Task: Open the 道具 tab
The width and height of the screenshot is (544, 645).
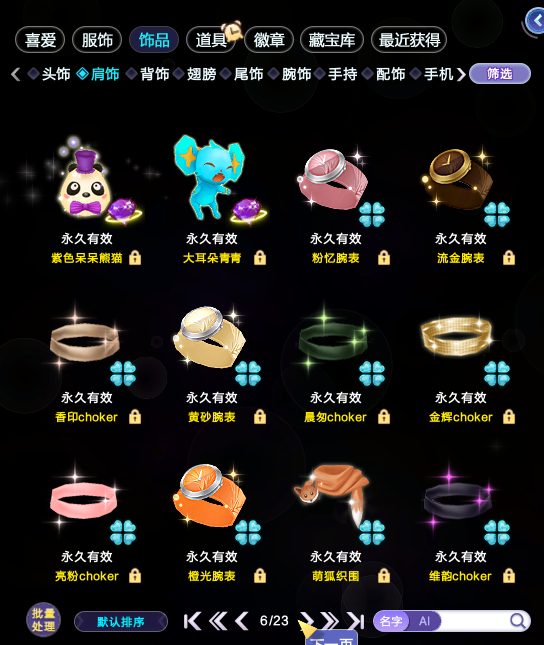Action: pos(211,40)
